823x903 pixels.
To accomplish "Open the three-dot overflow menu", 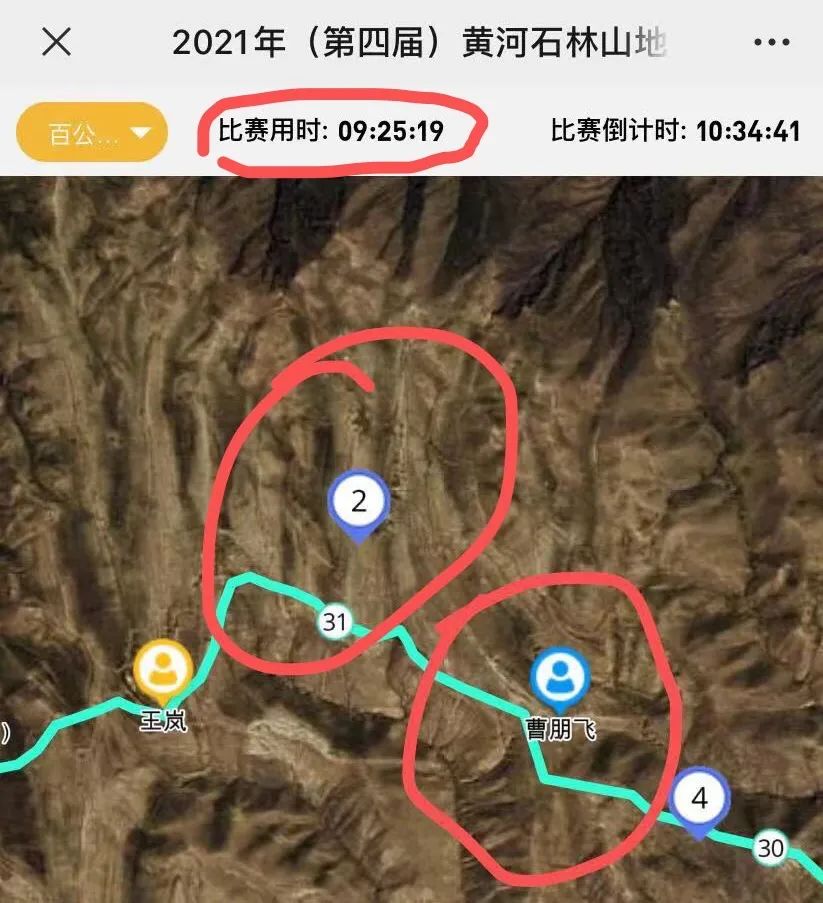I will (771, 43).
